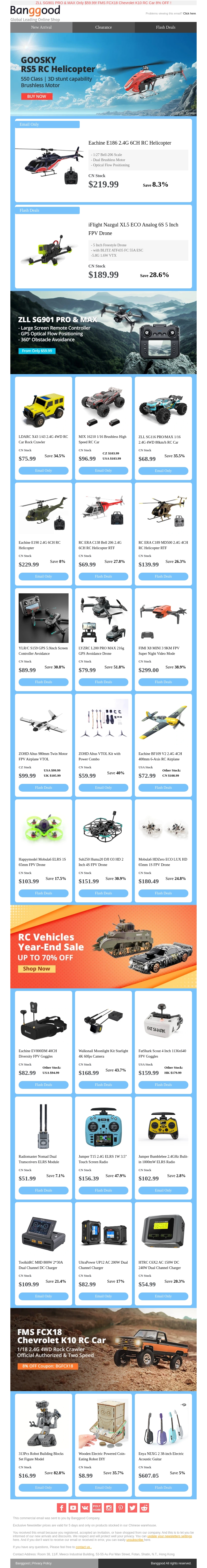Viewport: 207px width, 1568px height.
Task: Open the Eachine E186 RC Helicopter deal
Action: click(129, 143)
